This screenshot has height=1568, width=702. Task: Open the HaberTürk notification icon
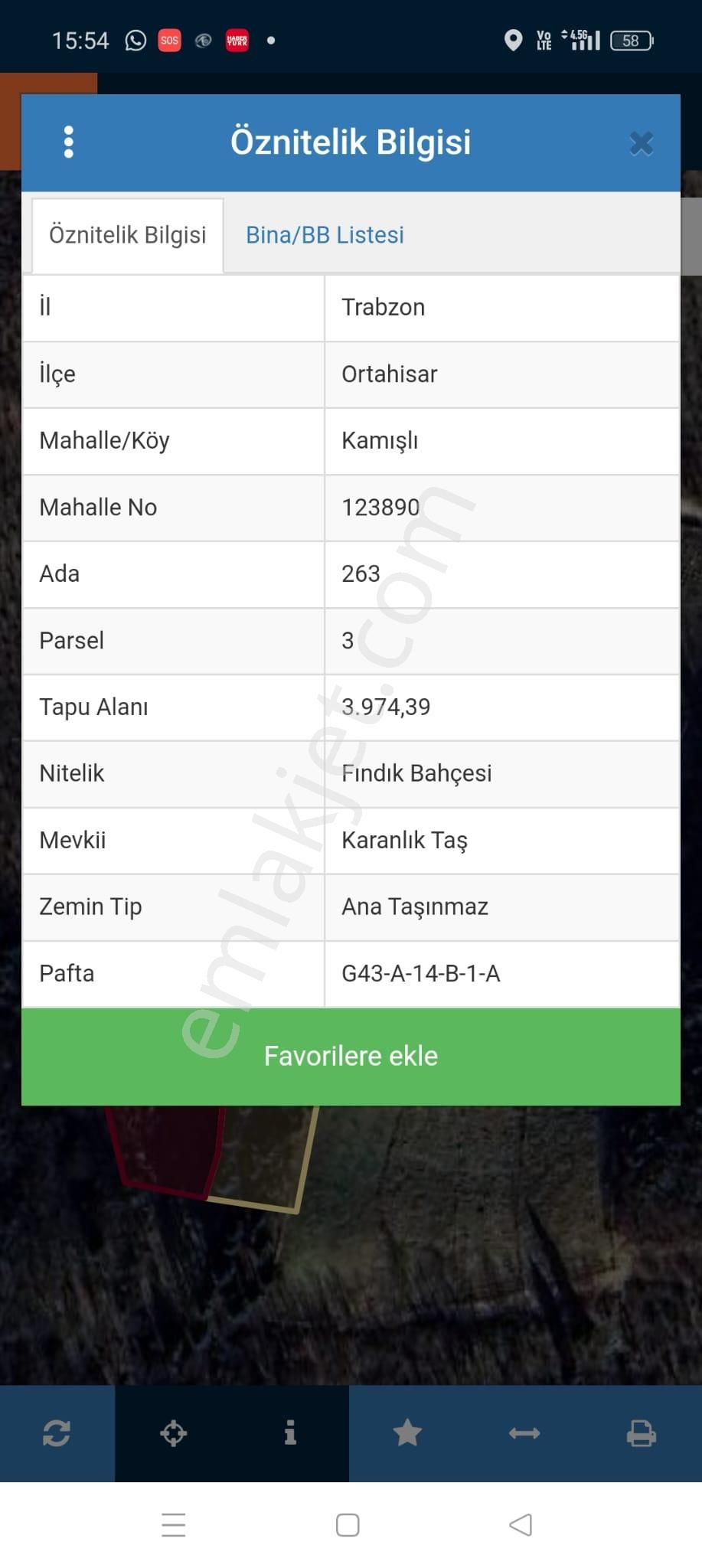tap(237, 40)
